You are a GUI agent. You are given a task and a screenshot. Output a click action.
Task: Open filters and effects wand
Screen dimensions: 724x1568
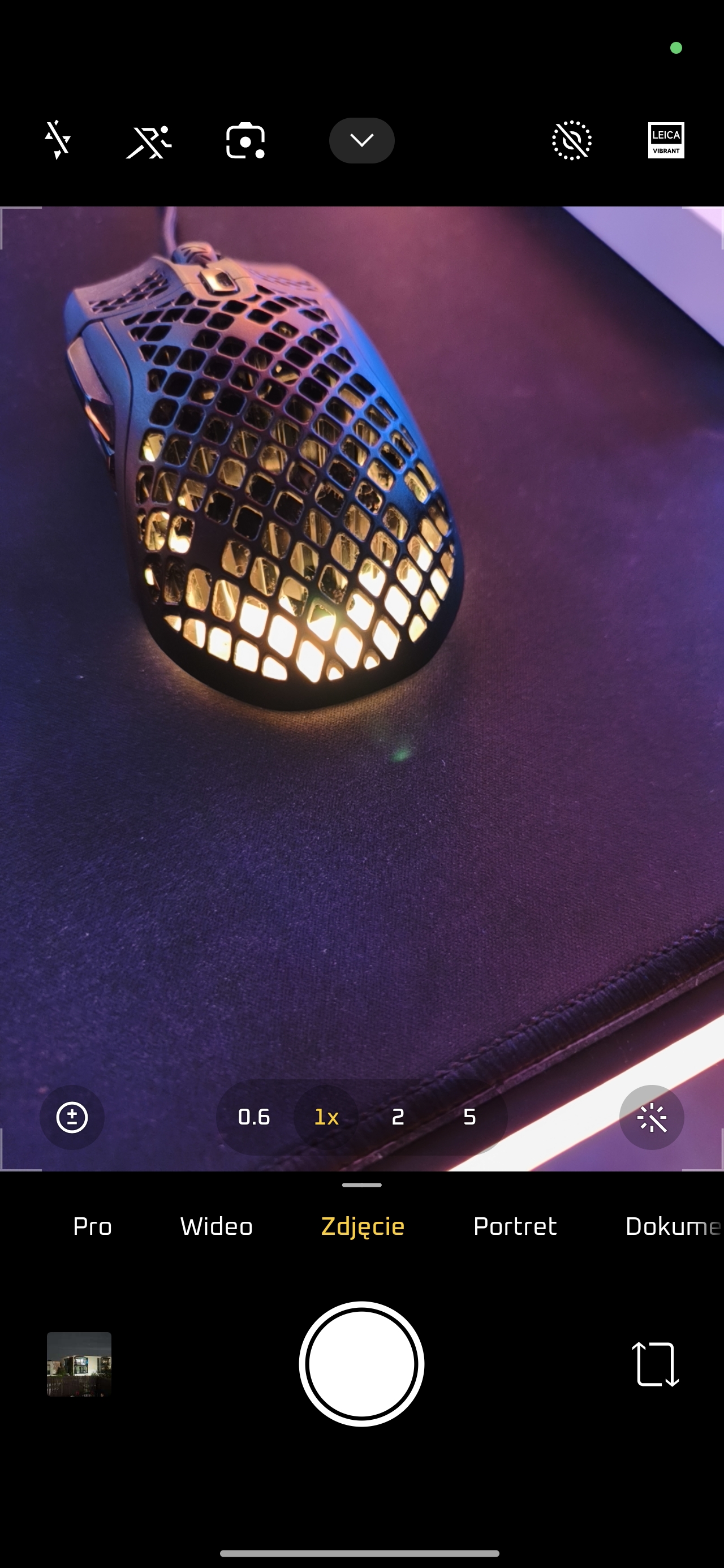tap(652, 1118)
